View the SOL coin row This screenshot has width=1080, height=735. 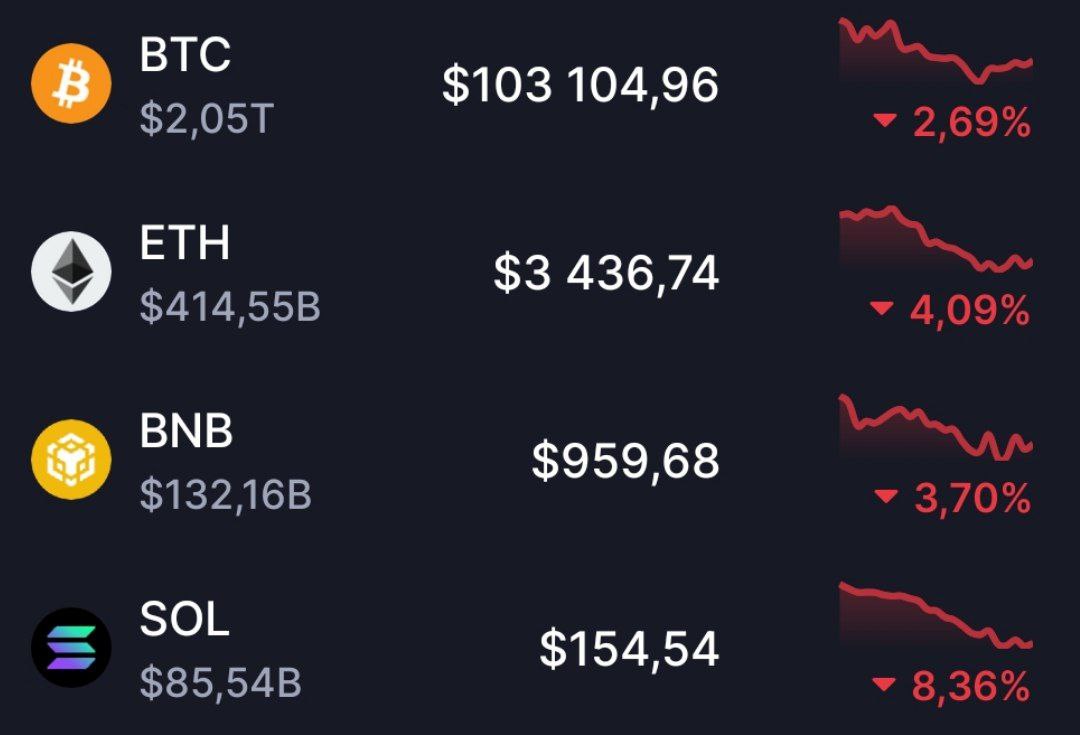(x=540, y=648)
